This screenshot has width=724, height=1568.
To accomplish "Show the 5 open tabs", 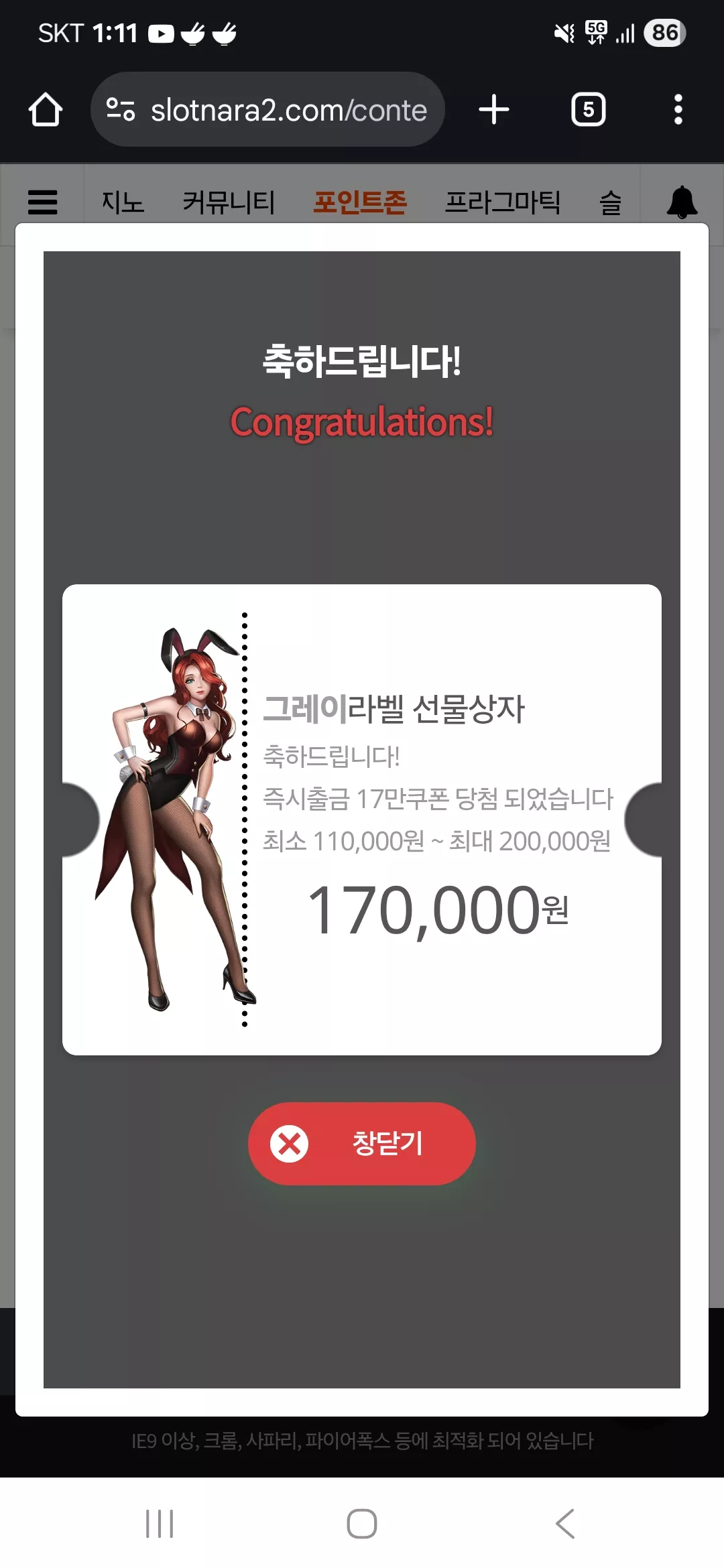I will click(588, 109).
